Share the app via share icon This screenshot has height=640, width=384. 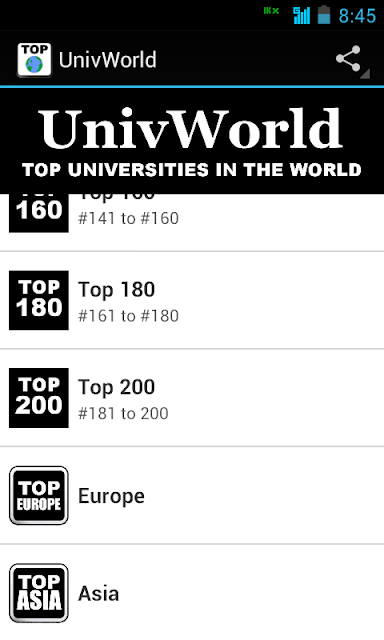(x=351, y=60)
